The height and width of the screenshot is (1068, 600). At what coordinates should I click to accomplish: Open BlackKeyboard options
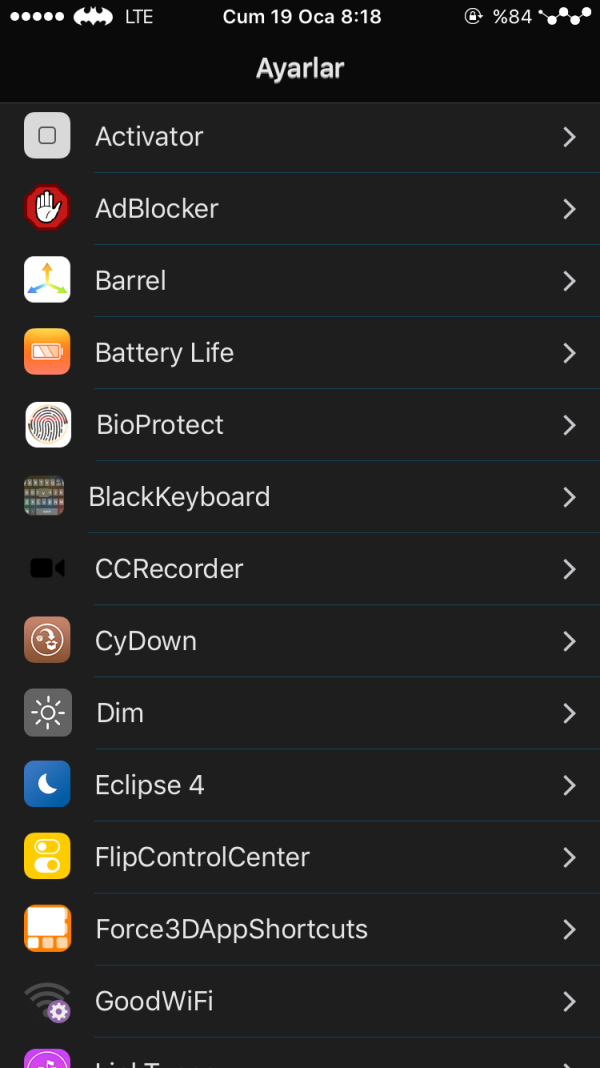(x=300, y=497)
